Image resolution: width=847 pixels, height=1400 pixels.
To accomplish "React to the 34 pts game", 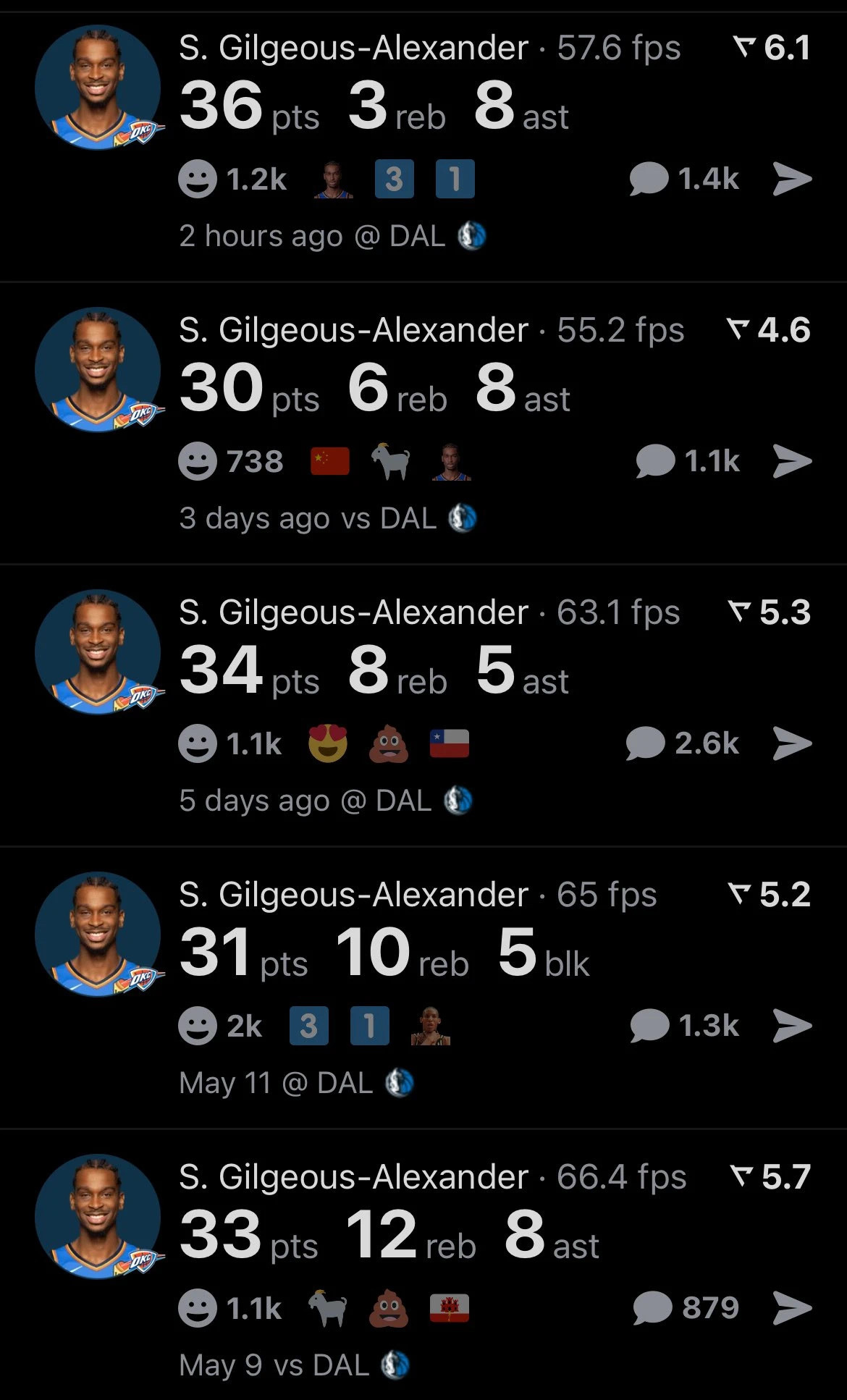I will pos(198,743).
